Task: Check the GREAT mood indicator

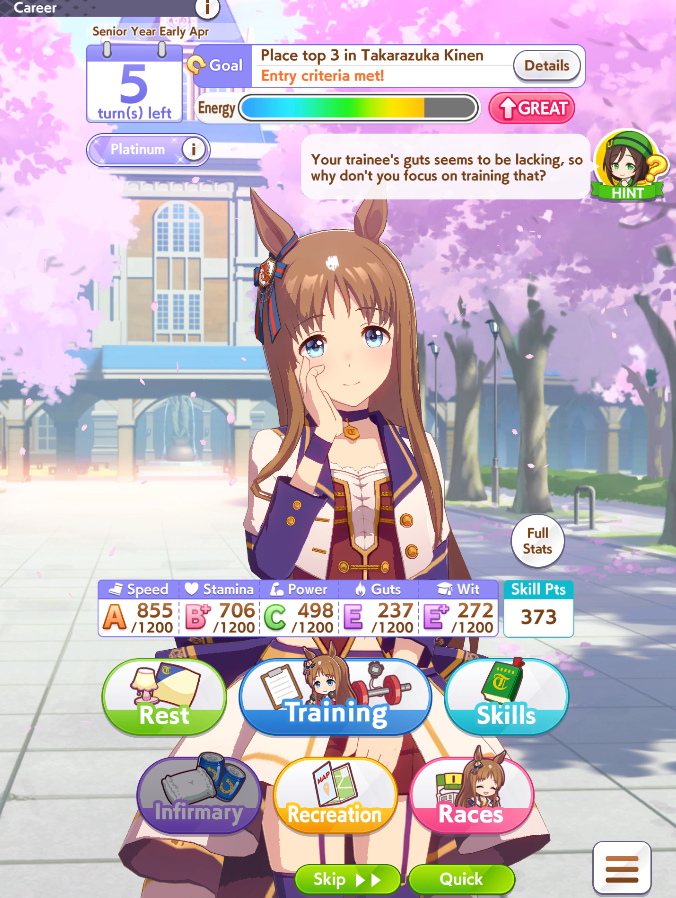Action: (531, 108)
